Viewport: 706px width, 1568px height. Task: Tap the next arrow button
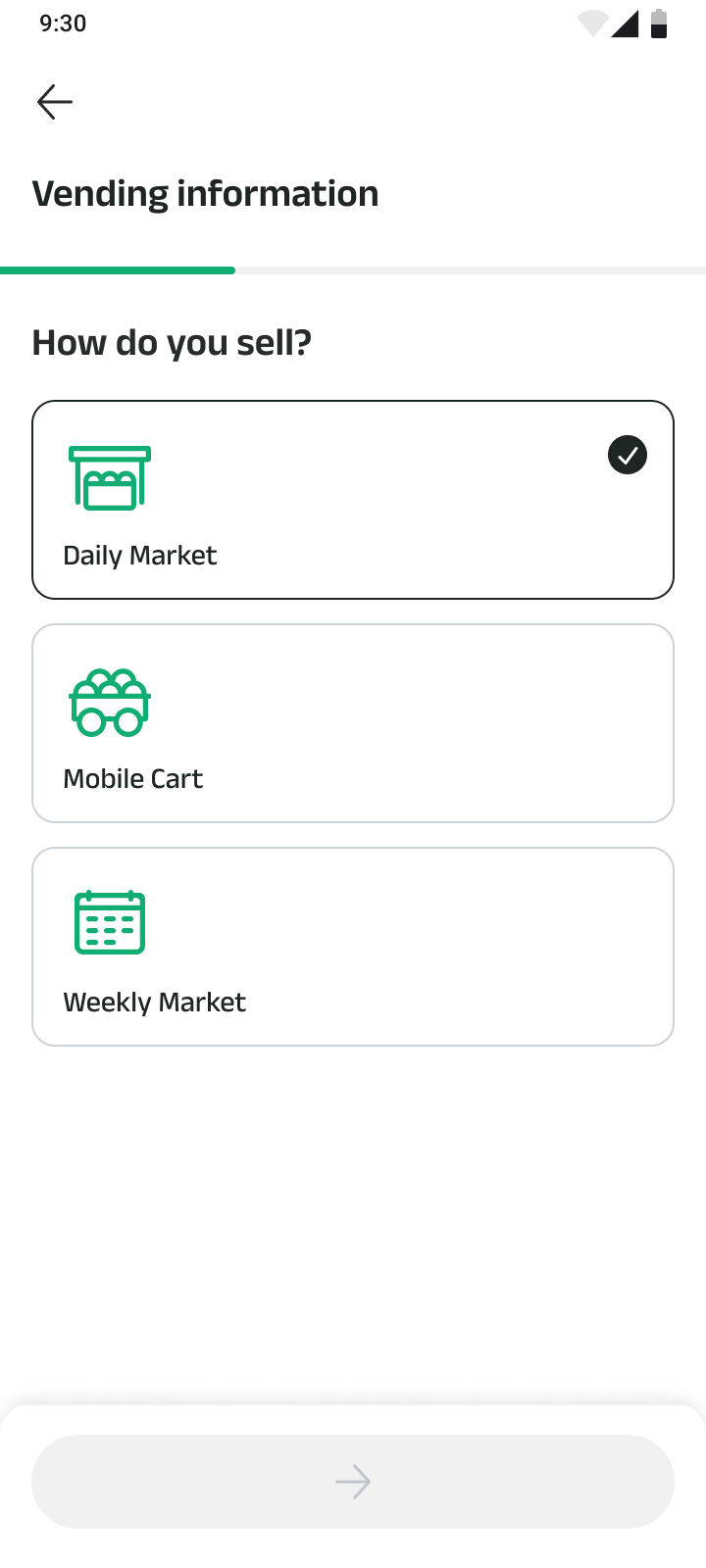pos(353,1482)
